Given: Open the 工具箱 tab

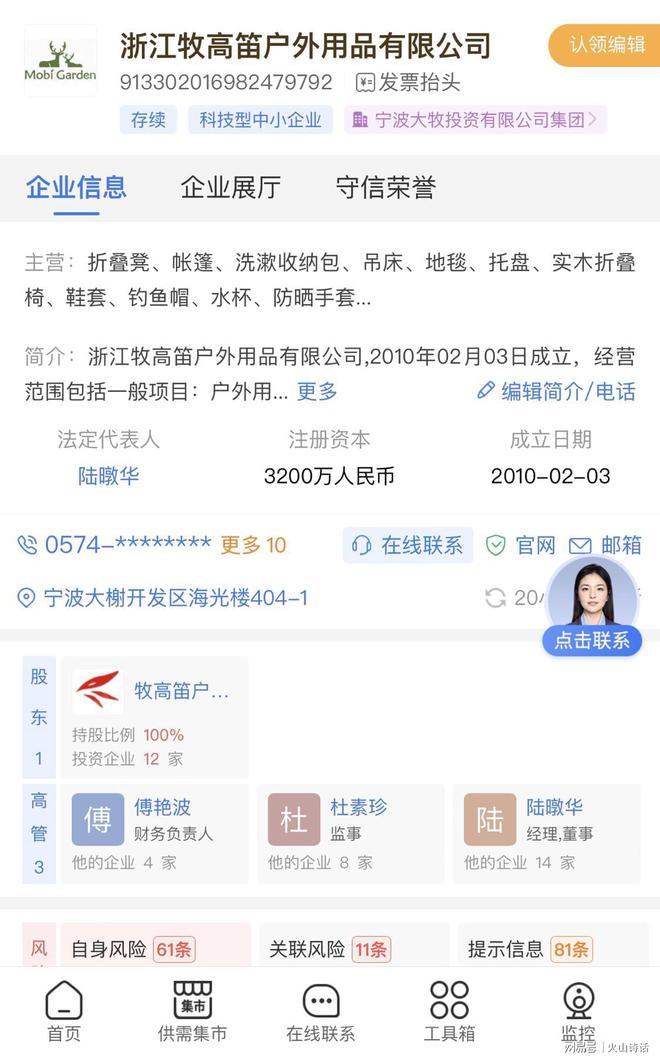Looking at the screenshot, I should (x=449, y=1012).
